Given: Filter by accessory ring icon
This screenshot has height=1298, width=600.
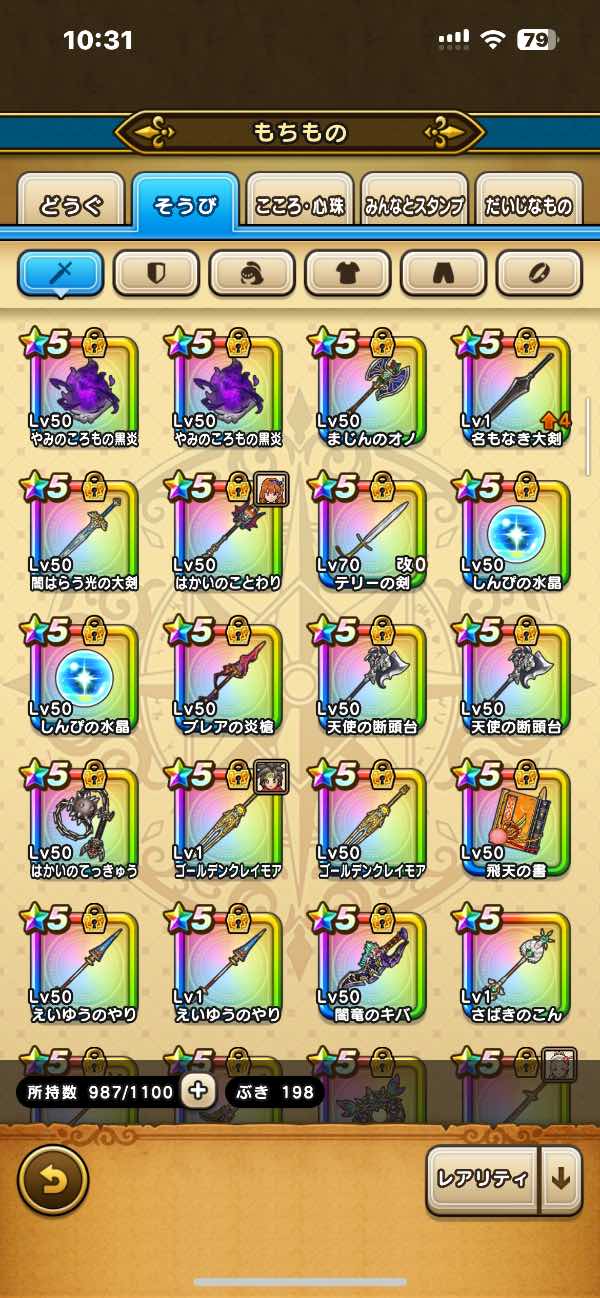Looking at the screenshot, I should point(539,272).
